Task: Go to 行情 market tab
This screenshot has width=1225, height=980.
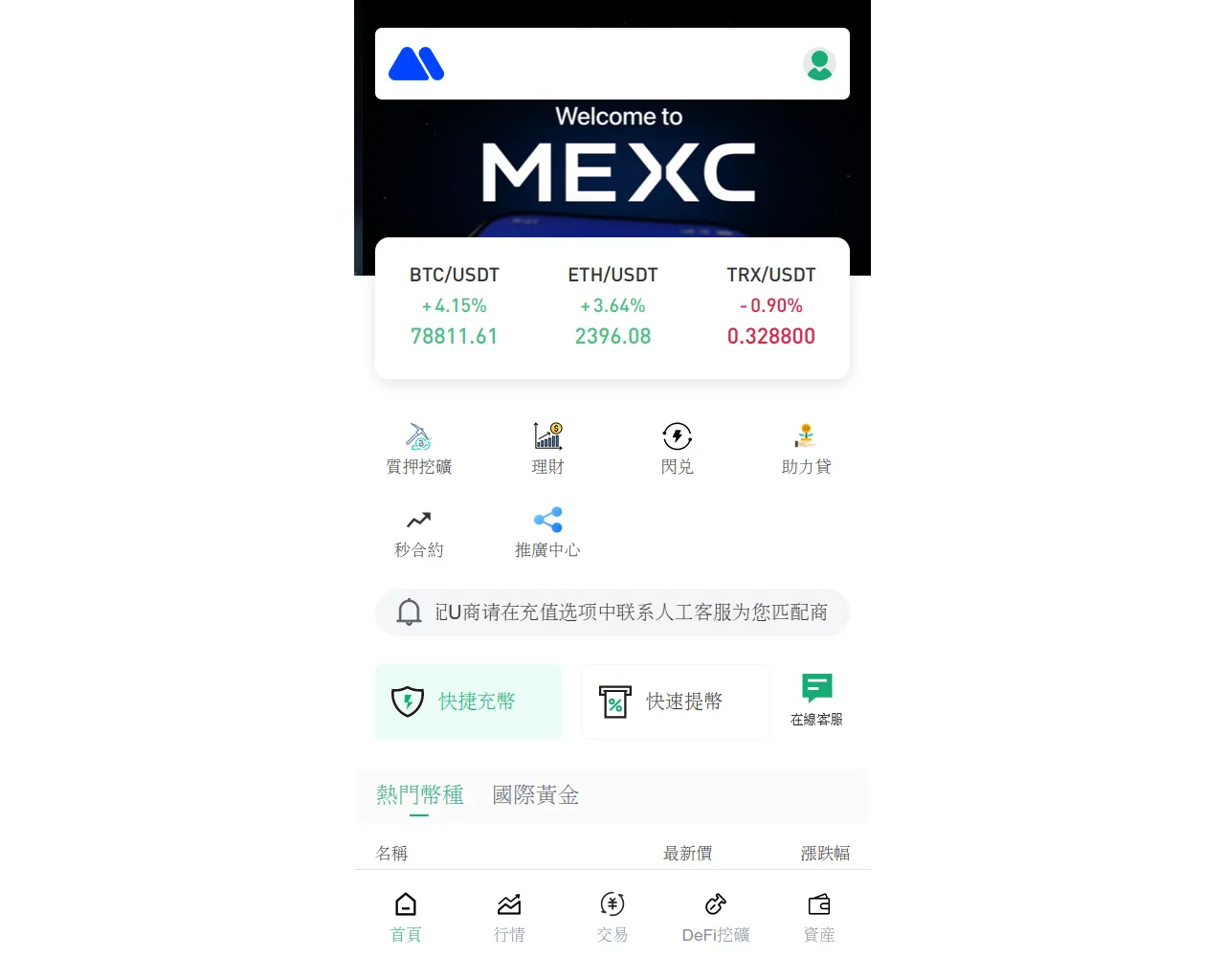Action: pyautogui.click(x=509, y=917)
